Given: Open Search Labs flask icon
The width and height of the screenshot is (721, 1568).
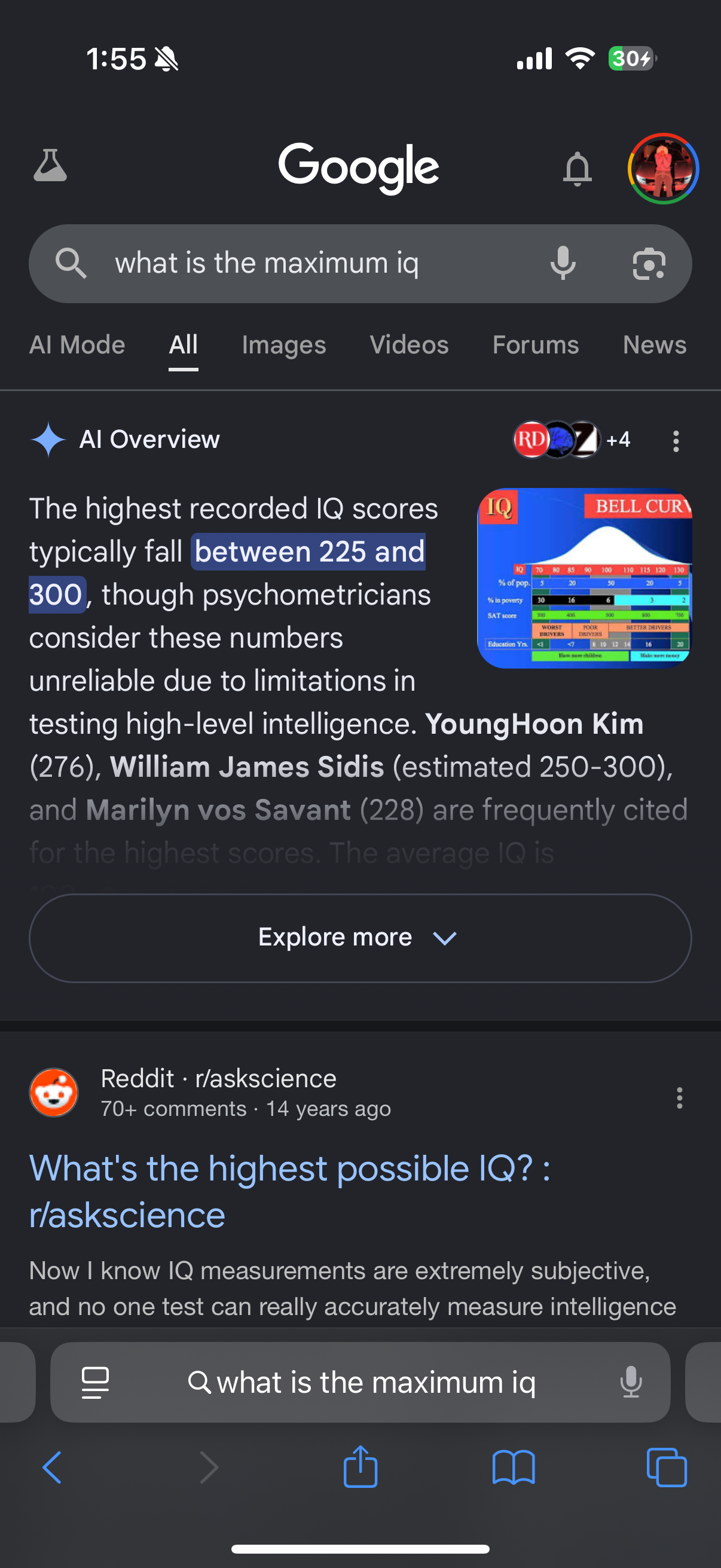Looking at the screenshot, I should (x=50, y=166).
